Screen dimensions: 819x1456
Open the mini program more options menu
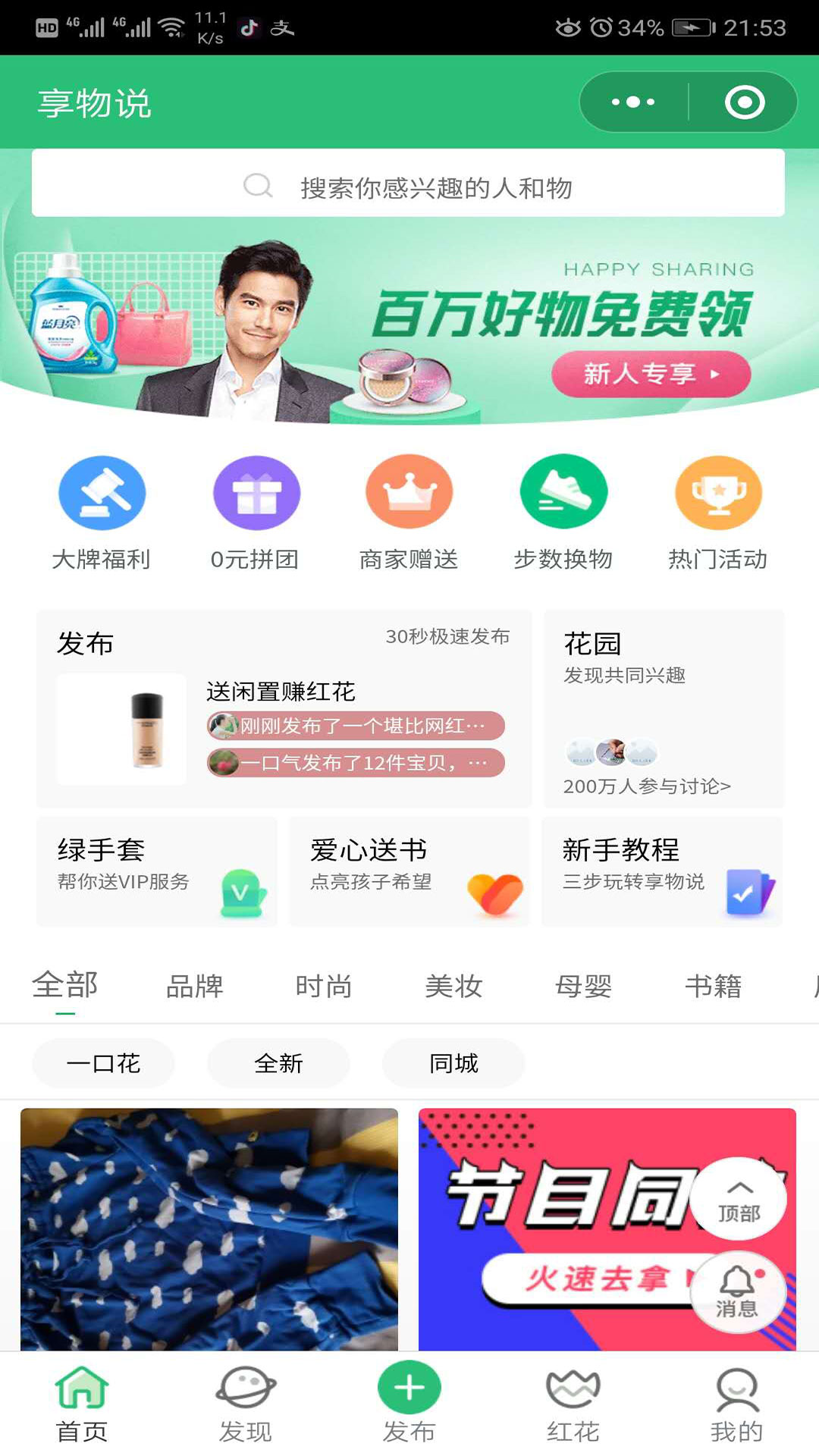[633, 102]
